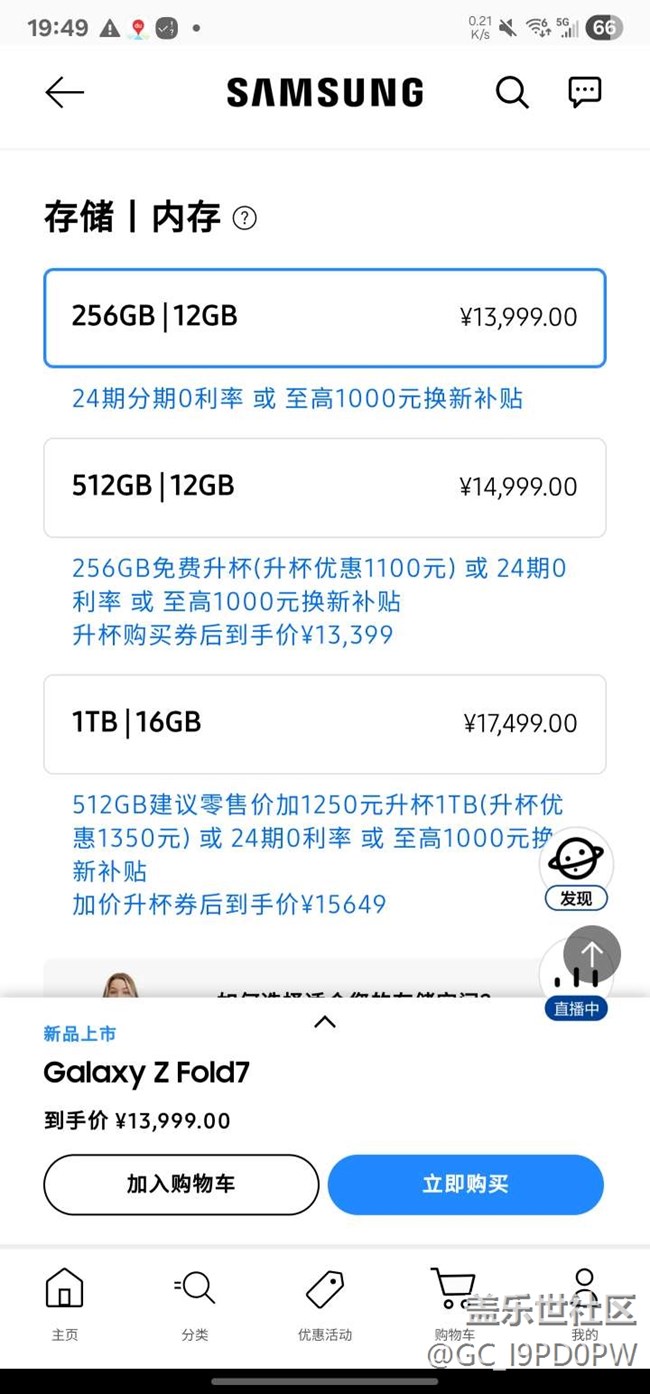
Task: Tap 加入购物车 to add to cart
Action: coord(181,1185)
